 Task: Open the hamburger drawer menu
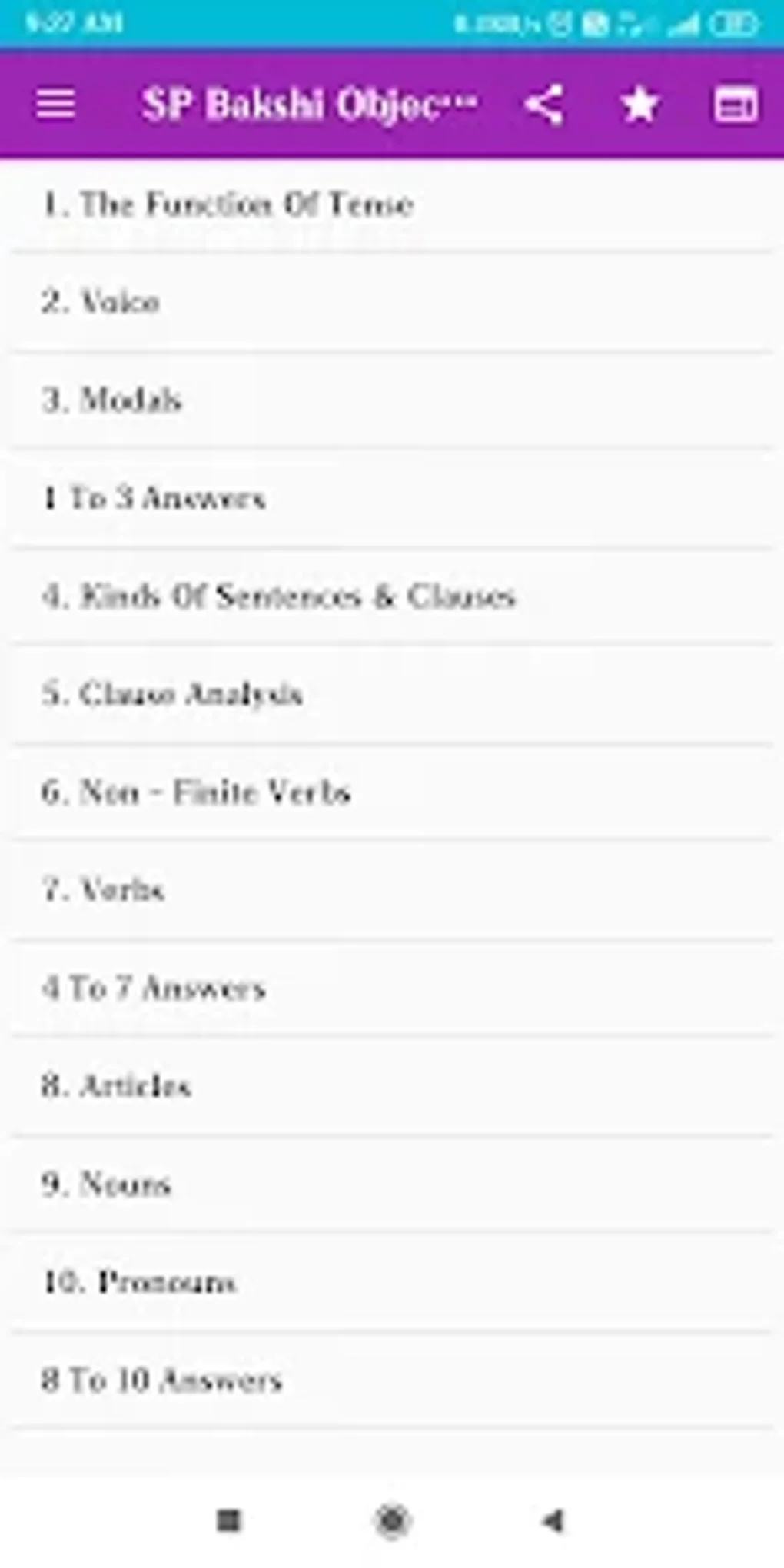[55, 105]
